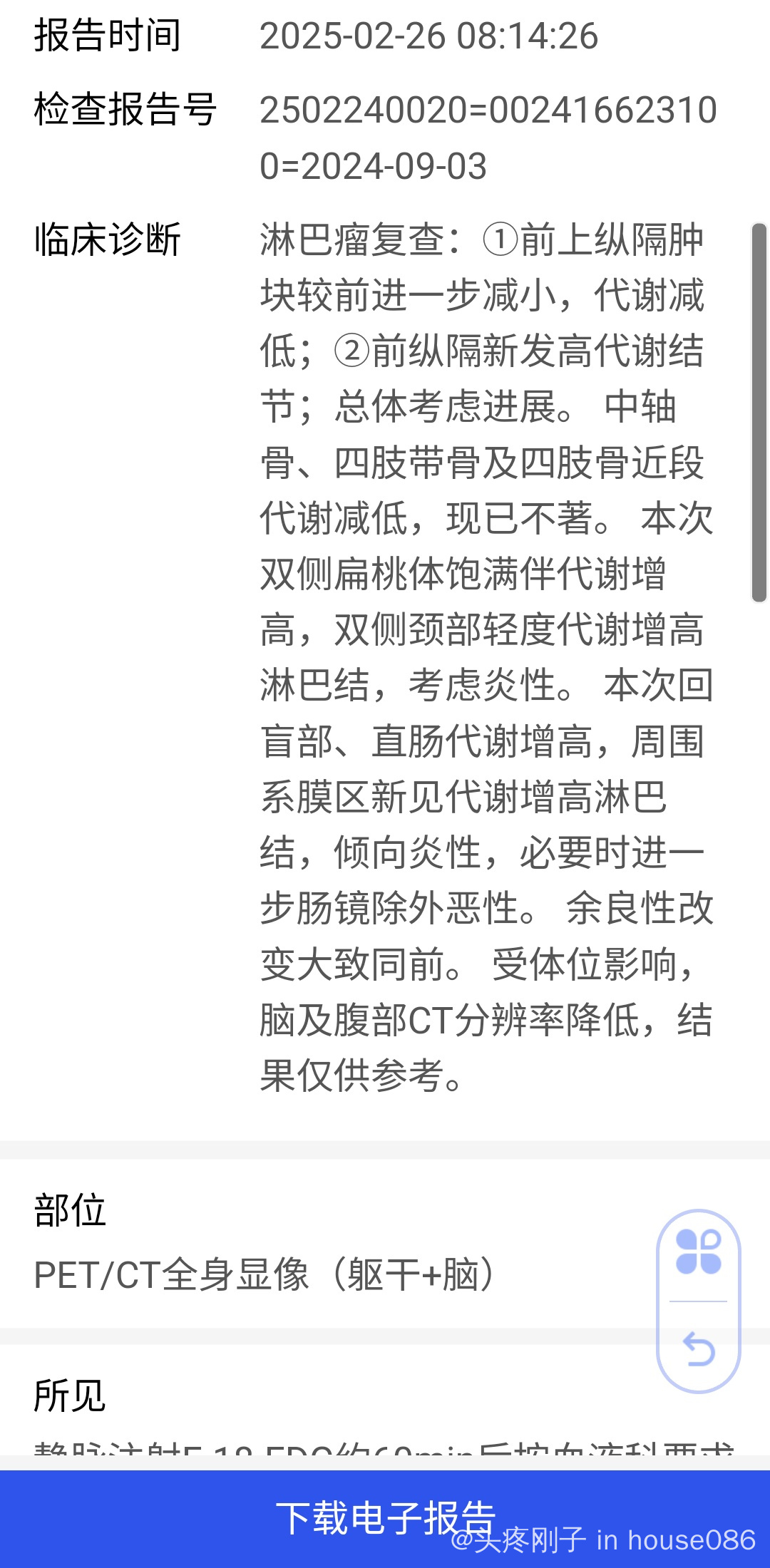
Task: Tap the floating back arrow icon
Action: [699, 1348]
